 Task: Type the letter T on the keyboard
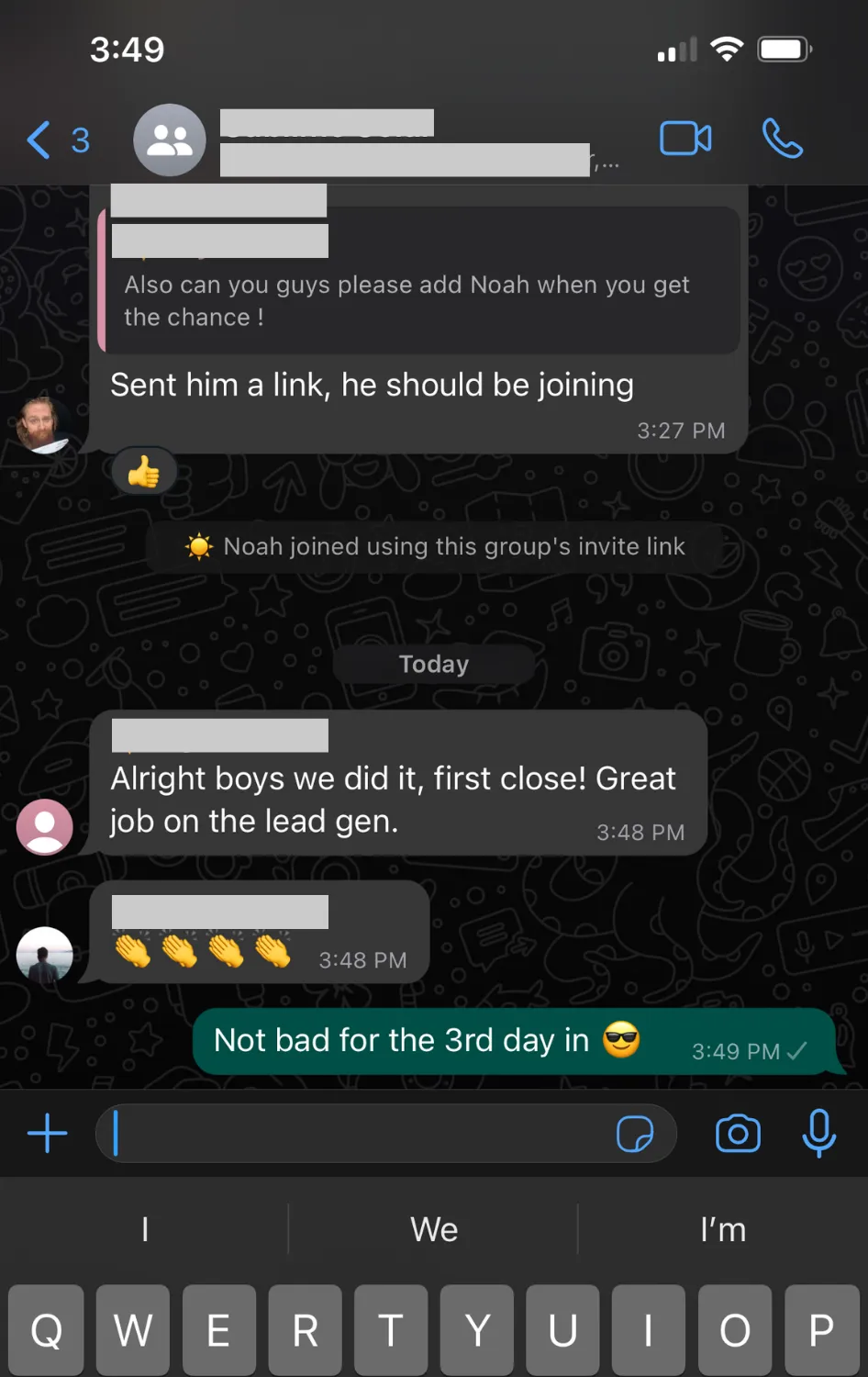(x=390, y=1329)
